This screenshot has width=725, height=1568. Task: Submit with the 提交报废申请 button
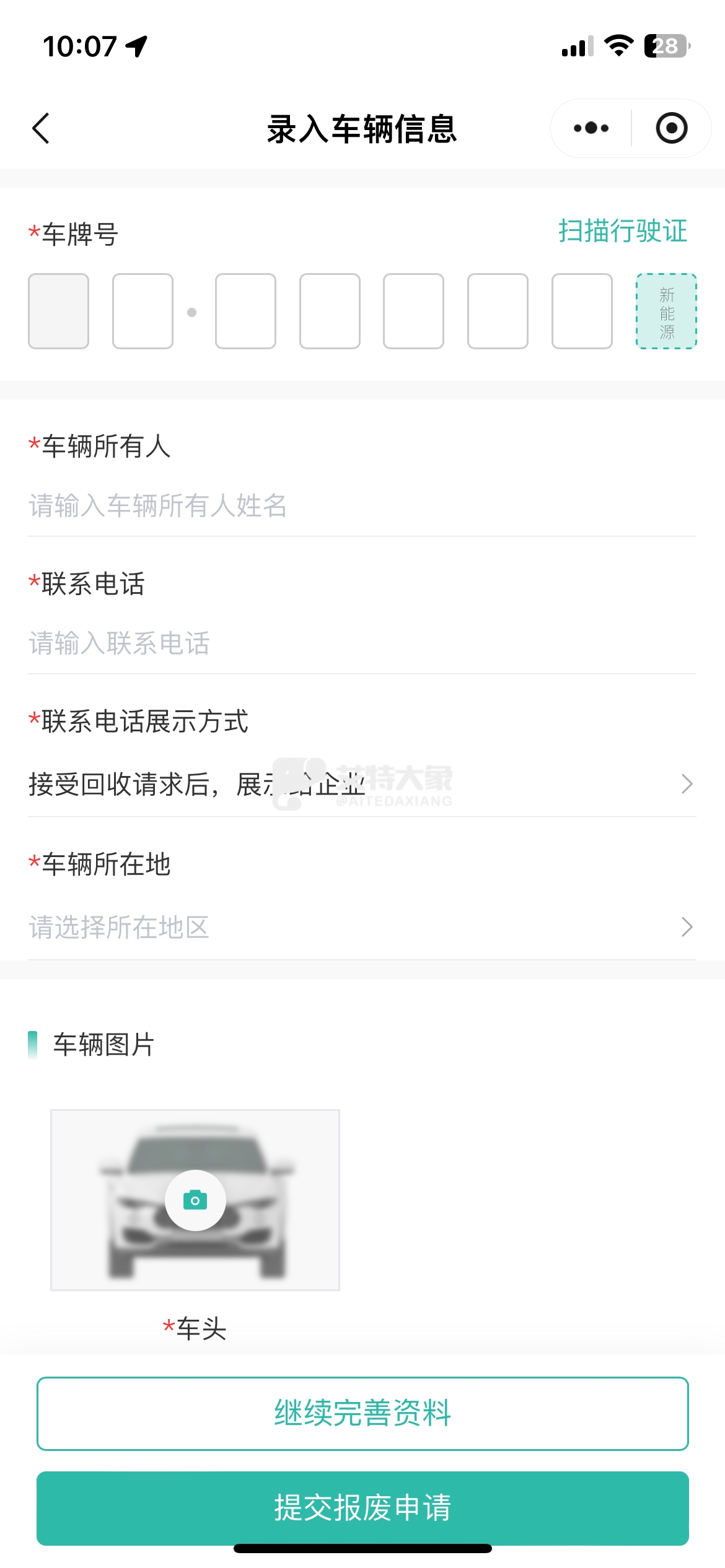coord(362,1508)
